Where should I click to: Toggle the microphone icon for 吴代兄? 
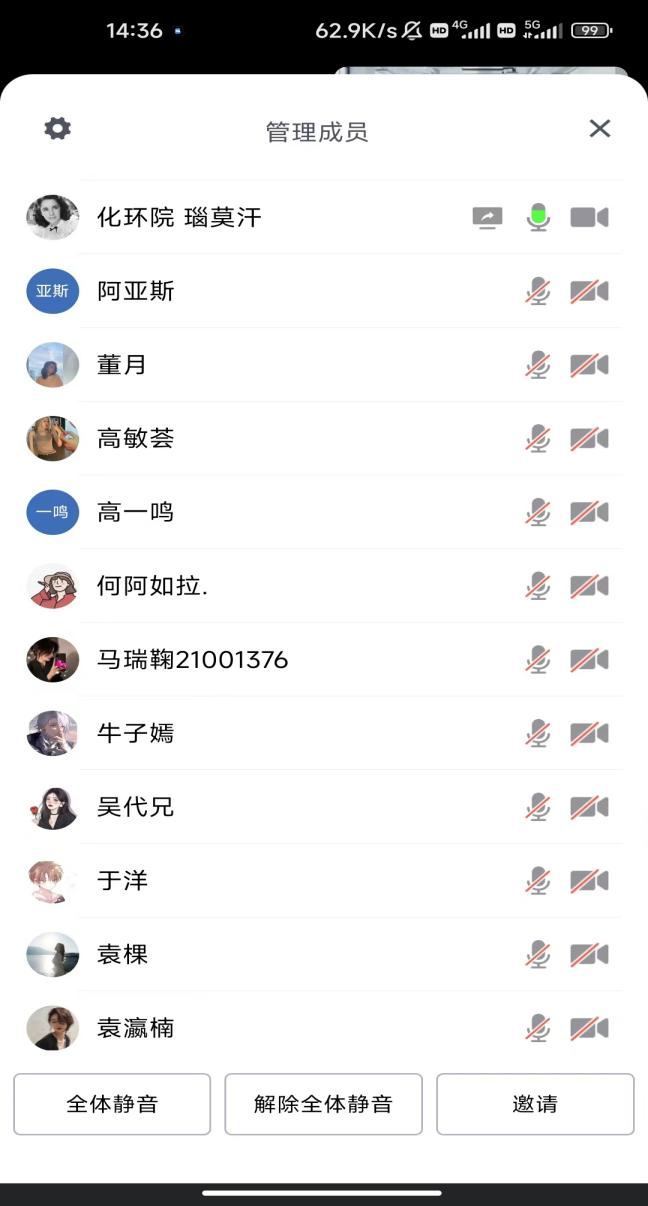pos(538,807)
